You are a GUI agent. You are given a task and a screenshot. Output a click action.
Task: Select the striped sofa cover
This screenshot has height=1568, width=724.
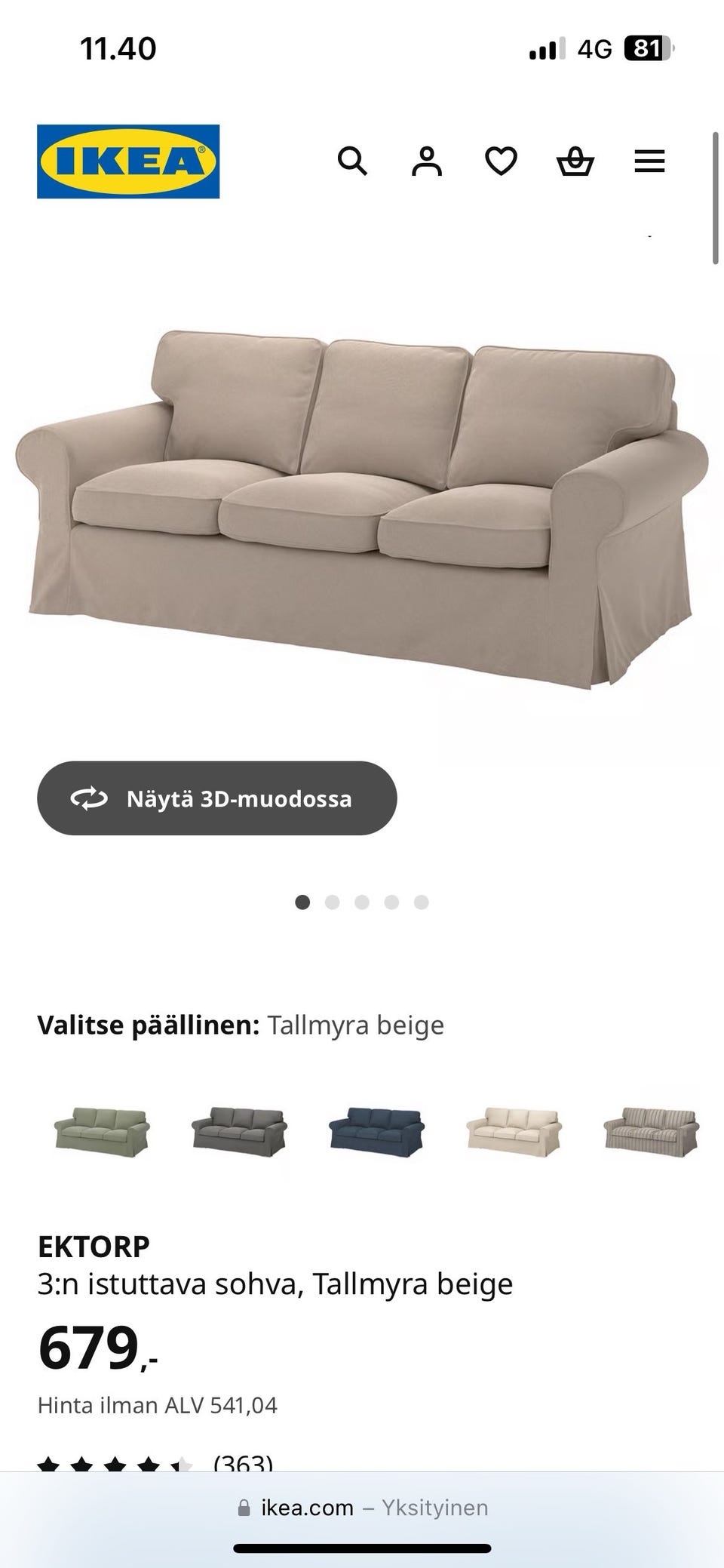[x=652, y=1131]
